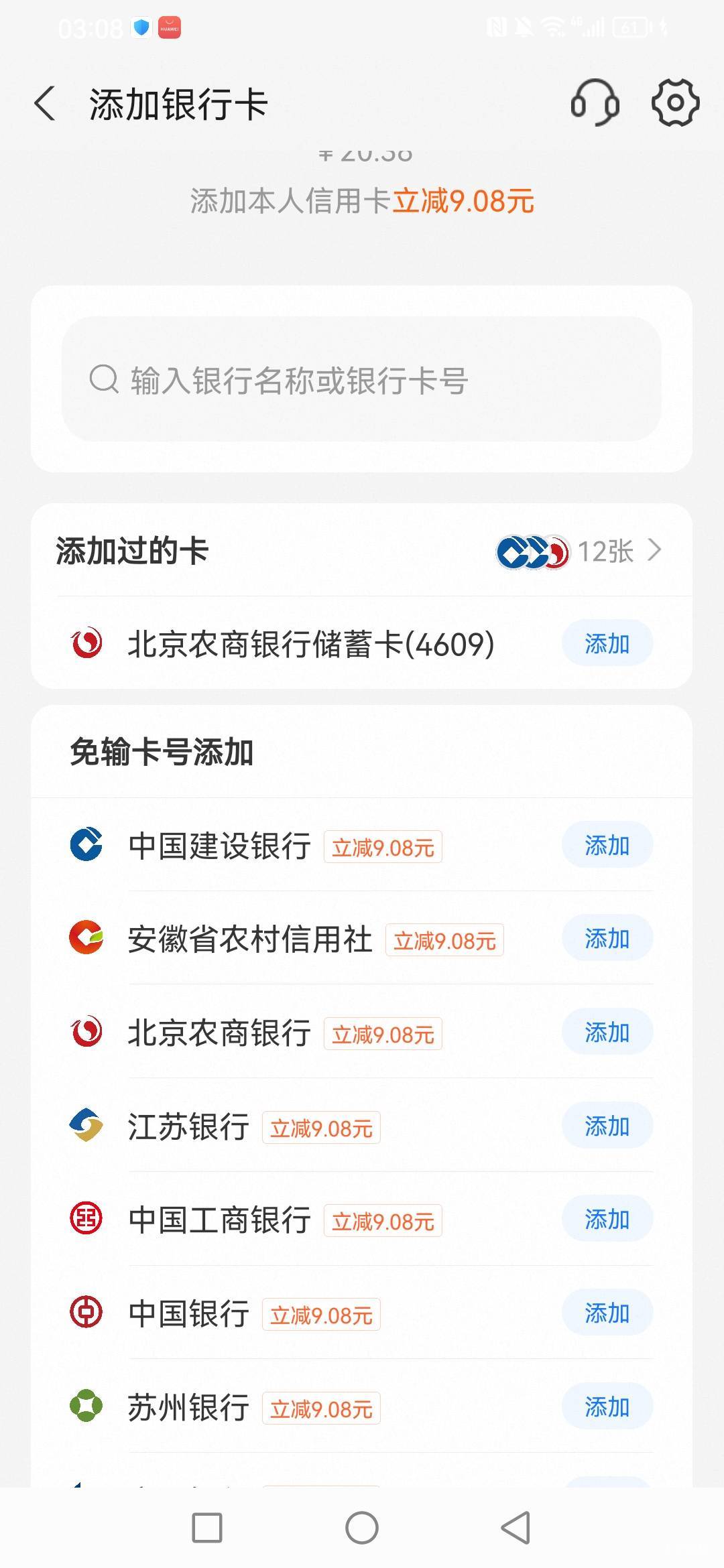Open the settings gear icon
724x1568 pixels.
click(x=675, y=103)
